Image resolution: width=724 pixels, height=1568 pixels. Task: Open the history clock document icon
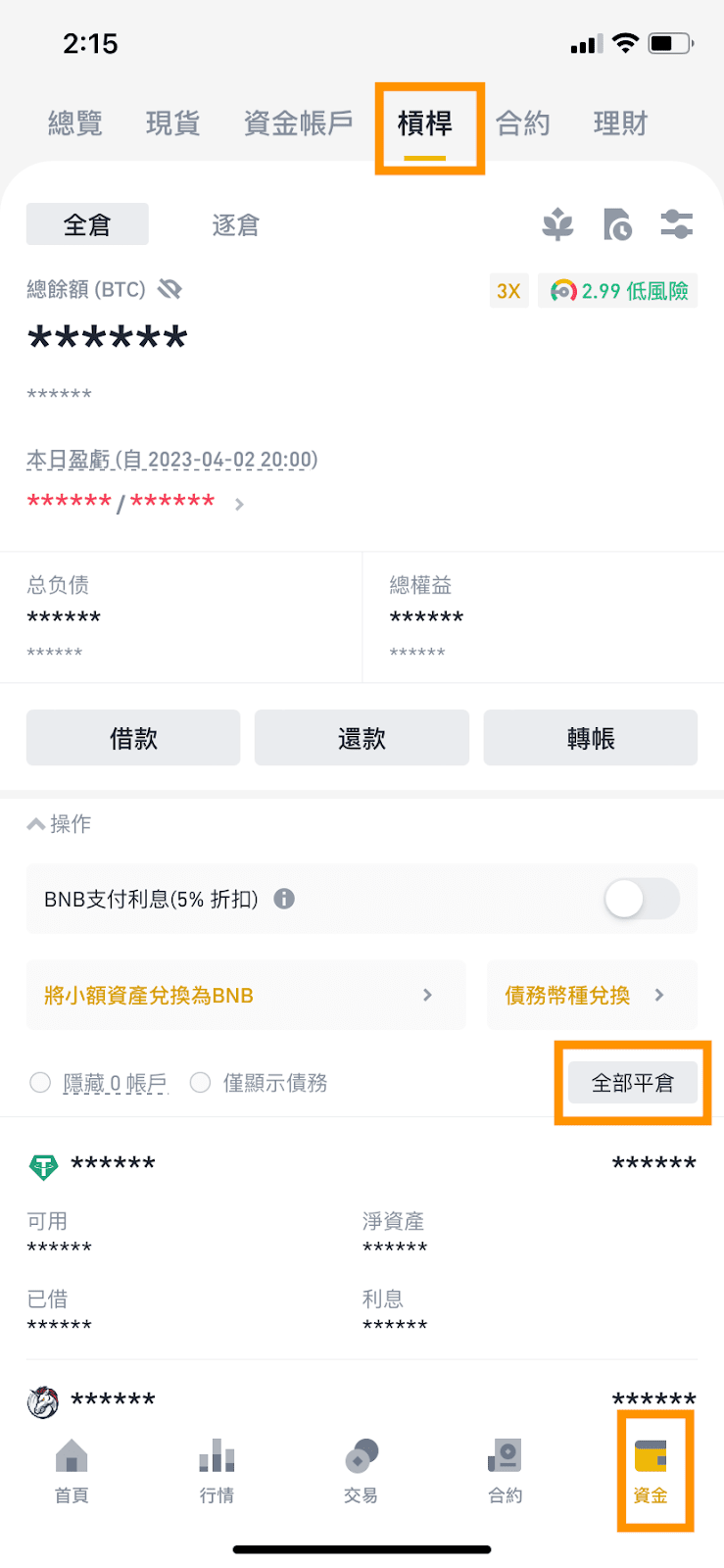(617, 224)
